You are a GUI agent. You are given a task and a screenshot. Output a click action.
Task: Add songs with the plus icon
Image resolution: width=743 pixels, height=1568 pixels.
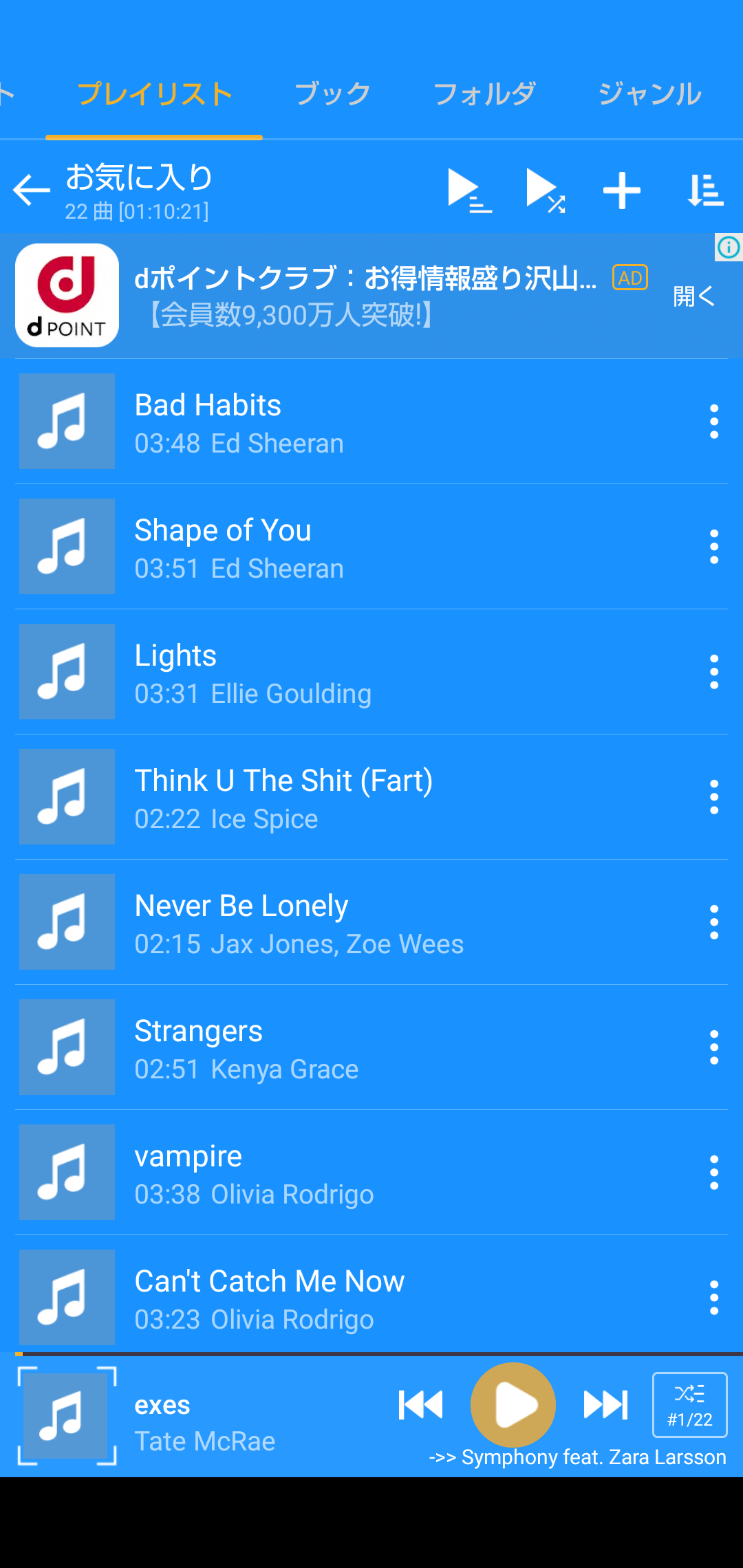point(622,190)
